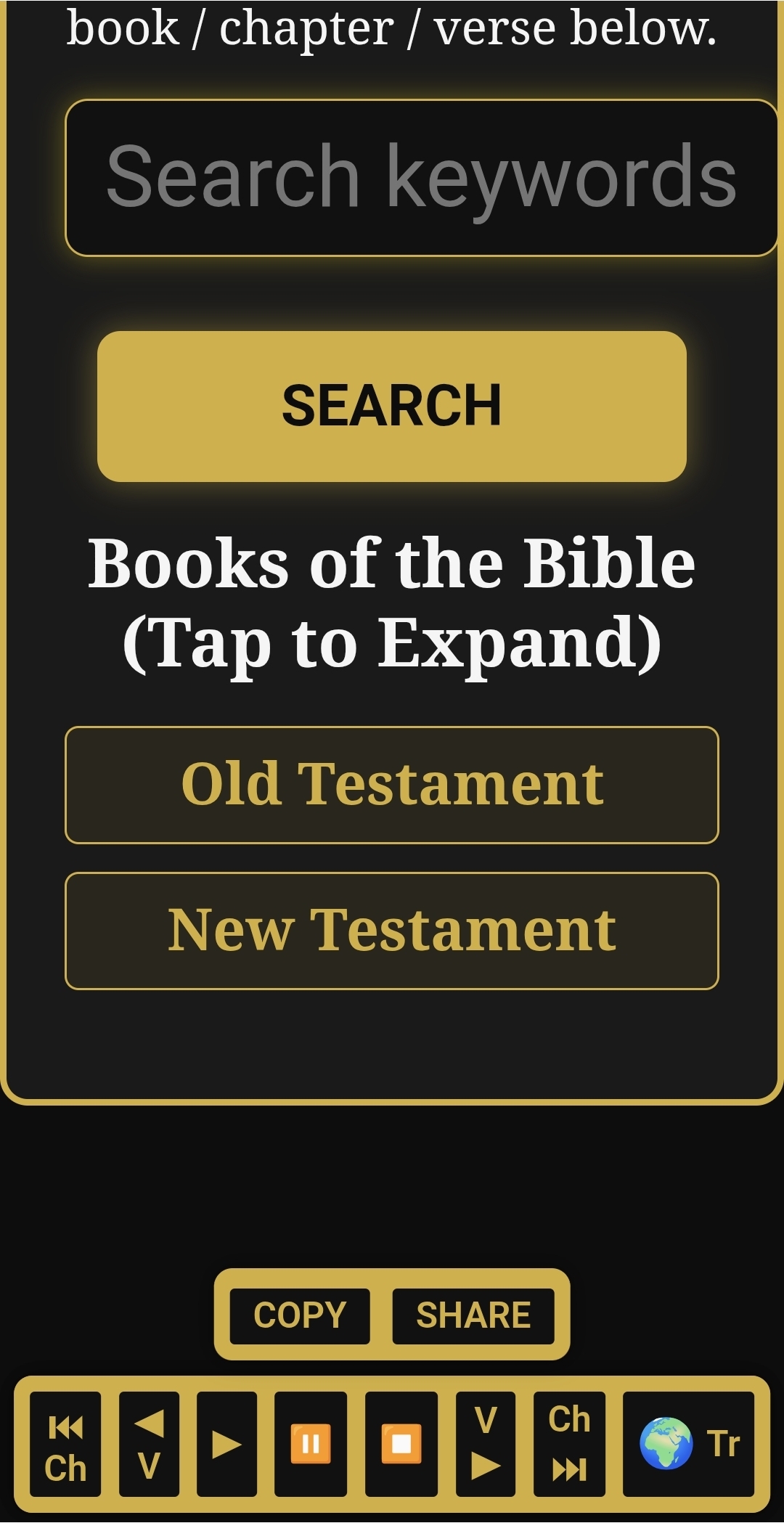Focus the Search keywords field
Image resolution: width=784 pixels, height=1523 pixels.
(x=421, y=178)
